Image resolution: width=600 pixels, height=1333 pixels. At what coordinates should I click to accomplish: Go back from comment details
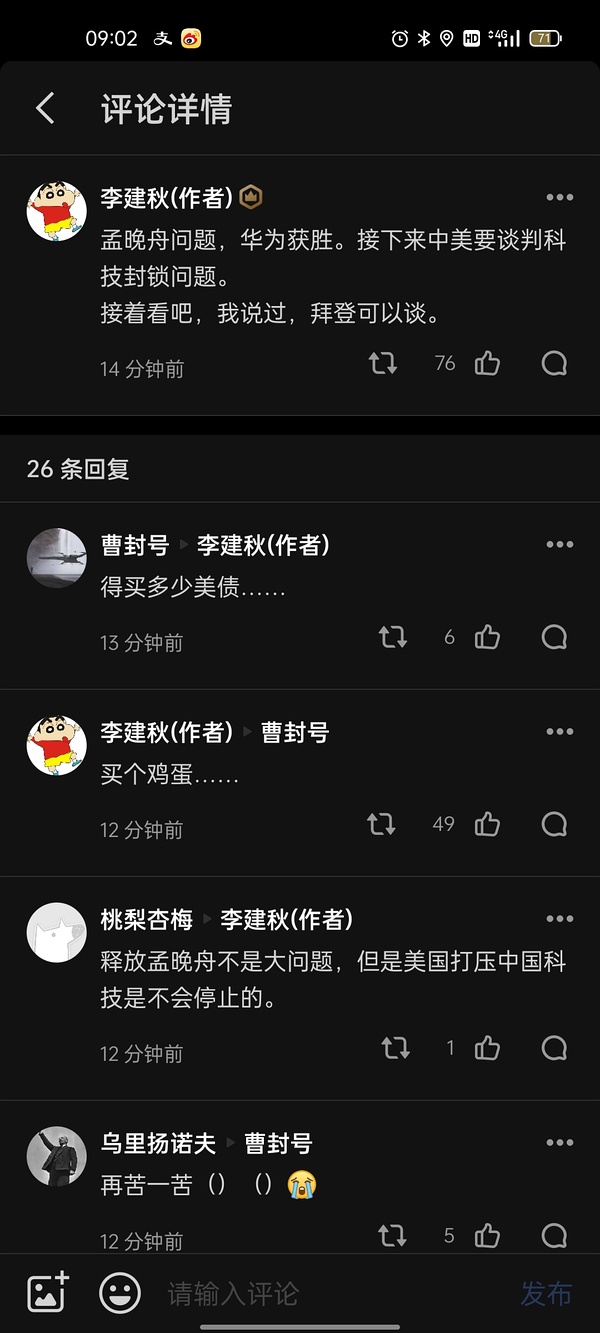click(x=45, y=108)
